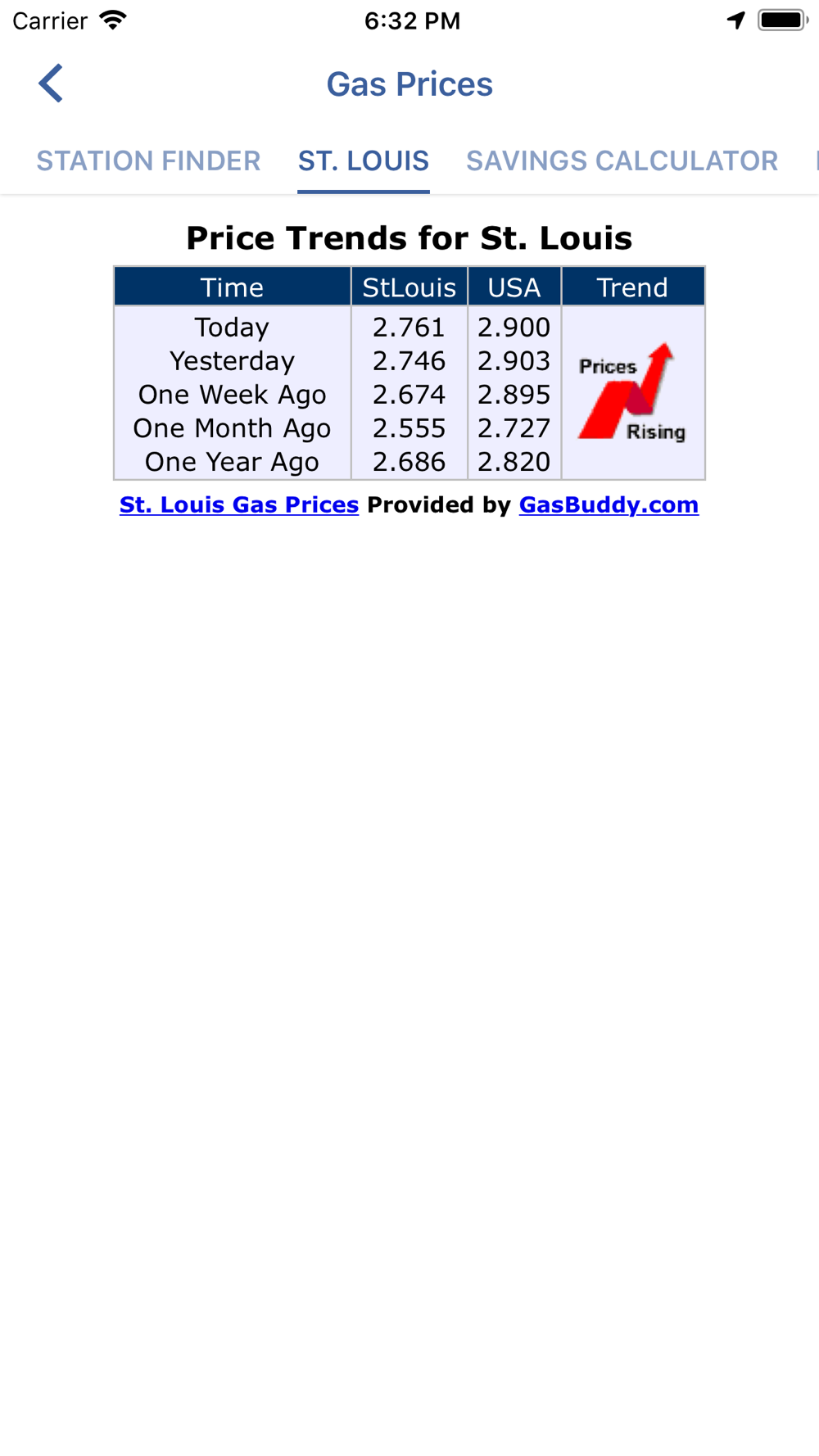
Task: Select the St. Louis tab
Action: [x=364, y=161]
